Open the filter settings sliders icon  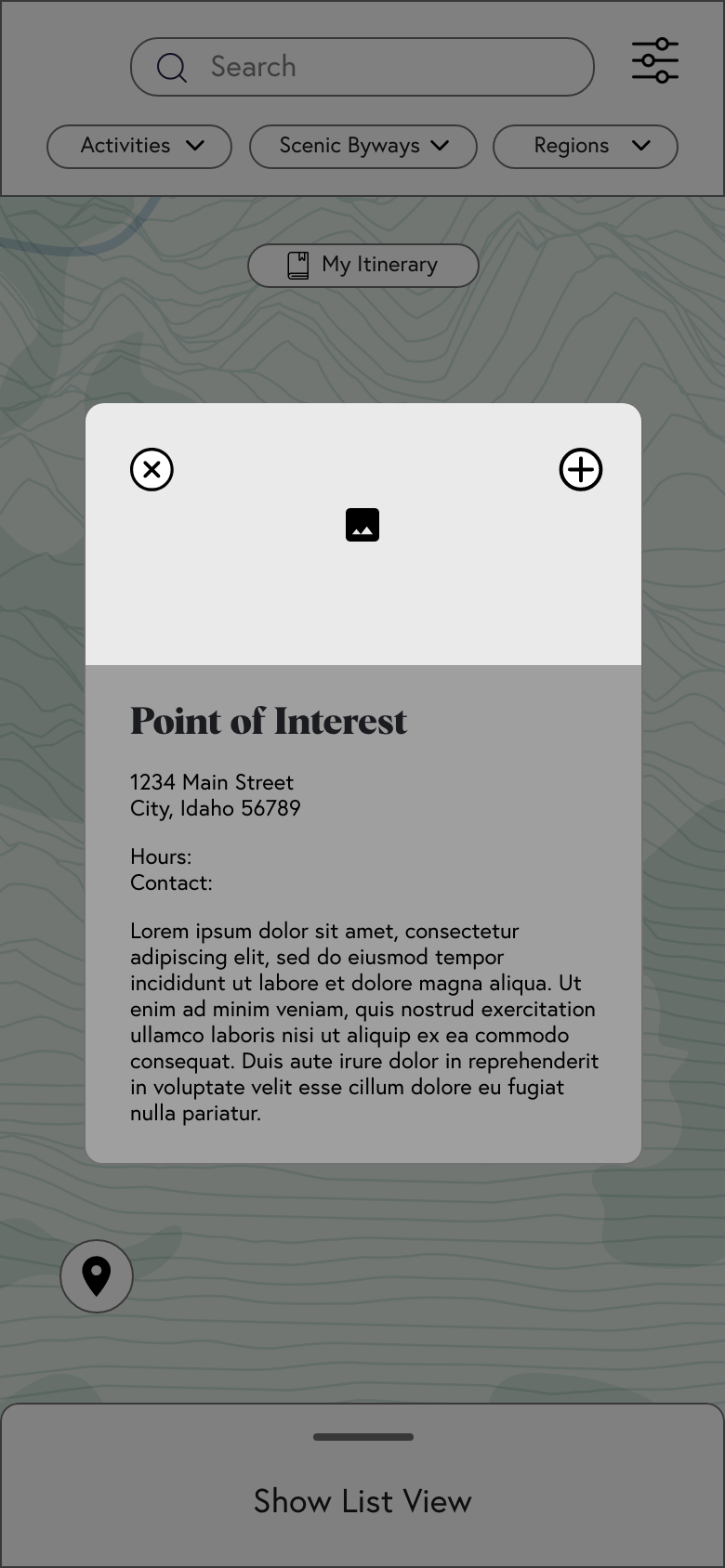(x=655, y=60)
